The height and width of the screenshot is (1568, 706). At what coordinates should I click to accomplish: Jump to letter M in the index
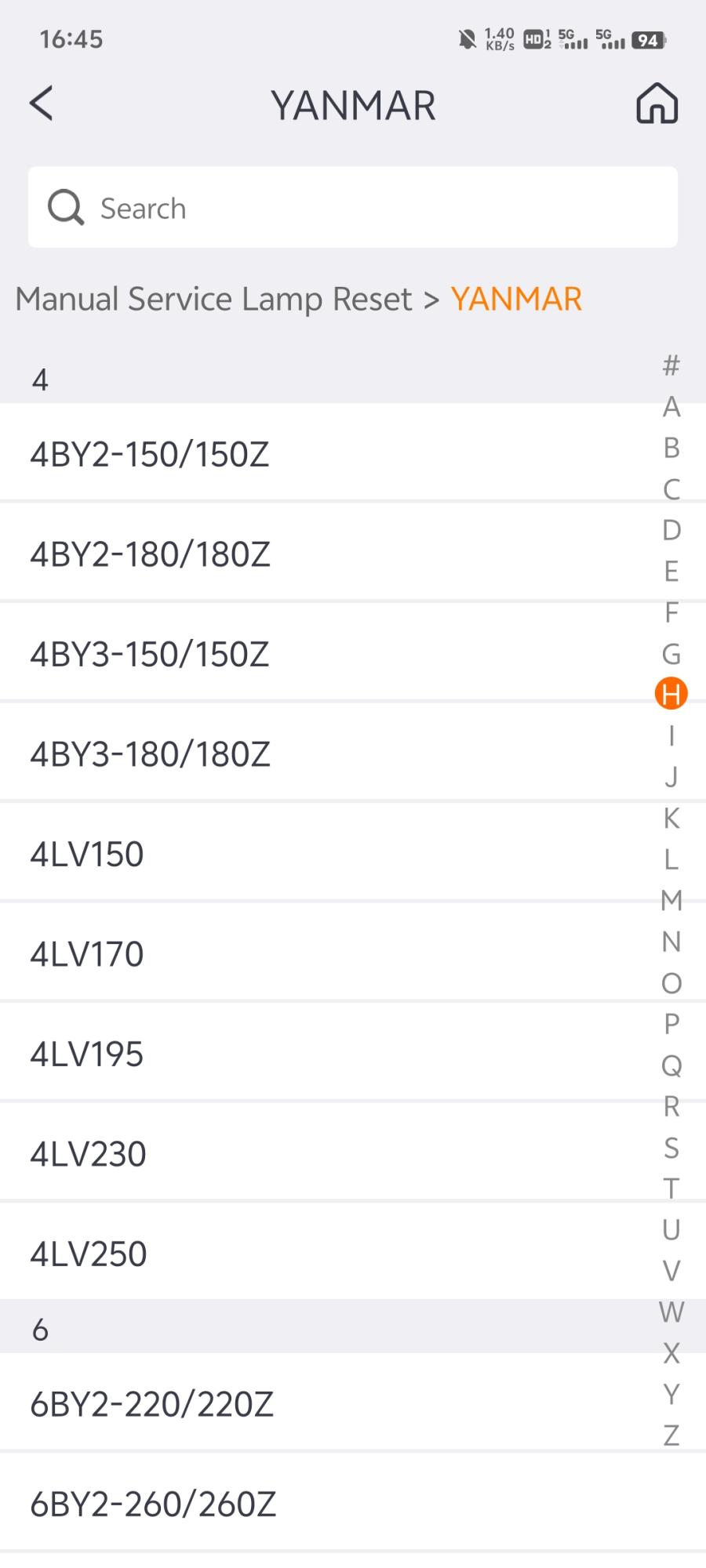coord(671,900)
